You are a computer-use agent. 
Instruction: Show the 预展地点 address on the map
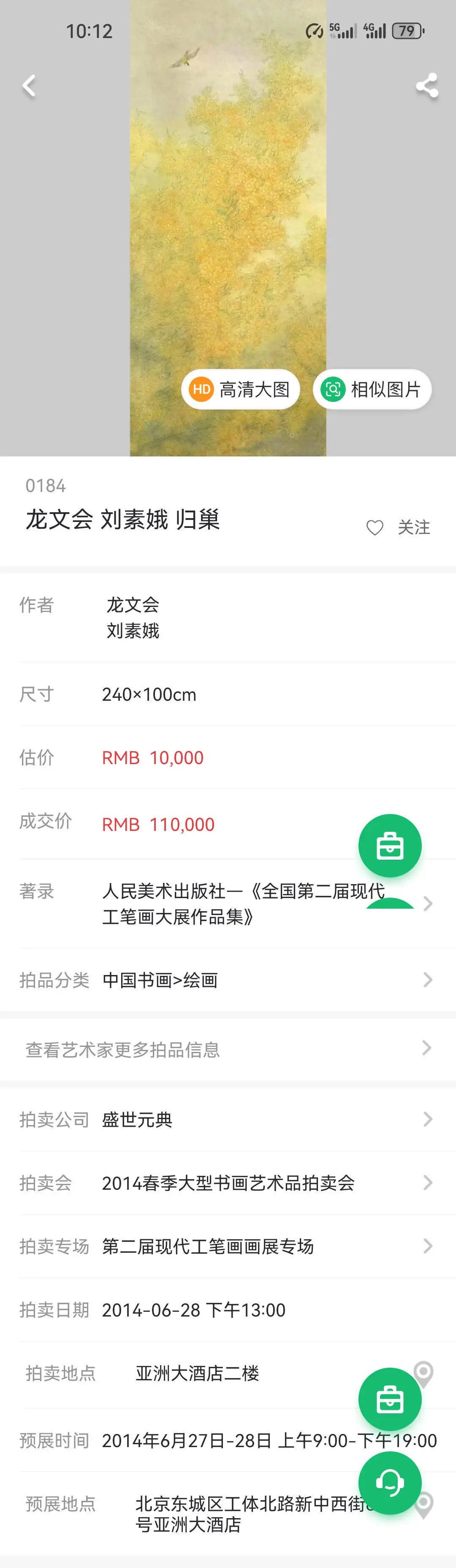click(x=424, y=1505)
